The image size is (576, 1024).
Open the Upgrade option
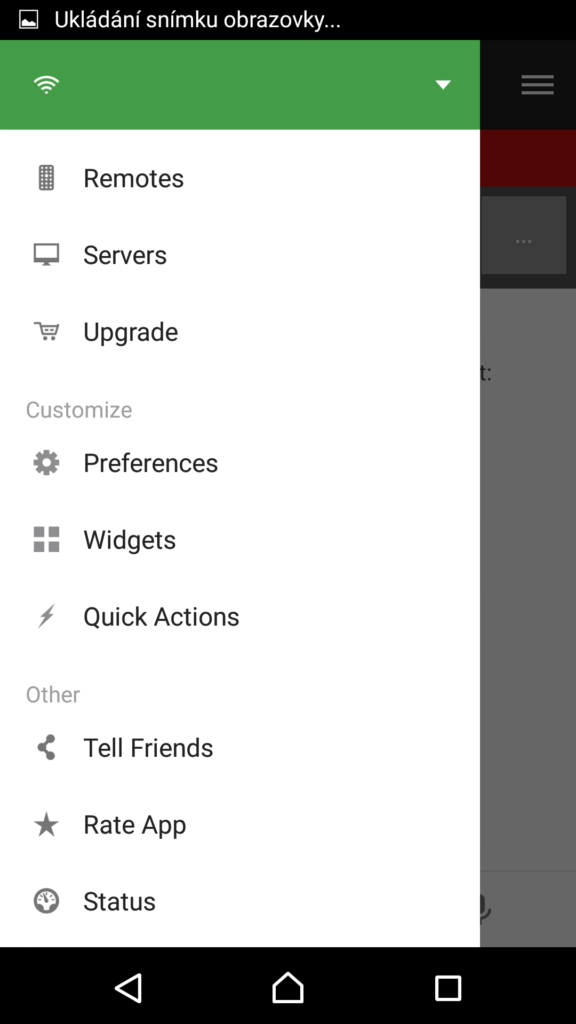[x=240, y=332]
